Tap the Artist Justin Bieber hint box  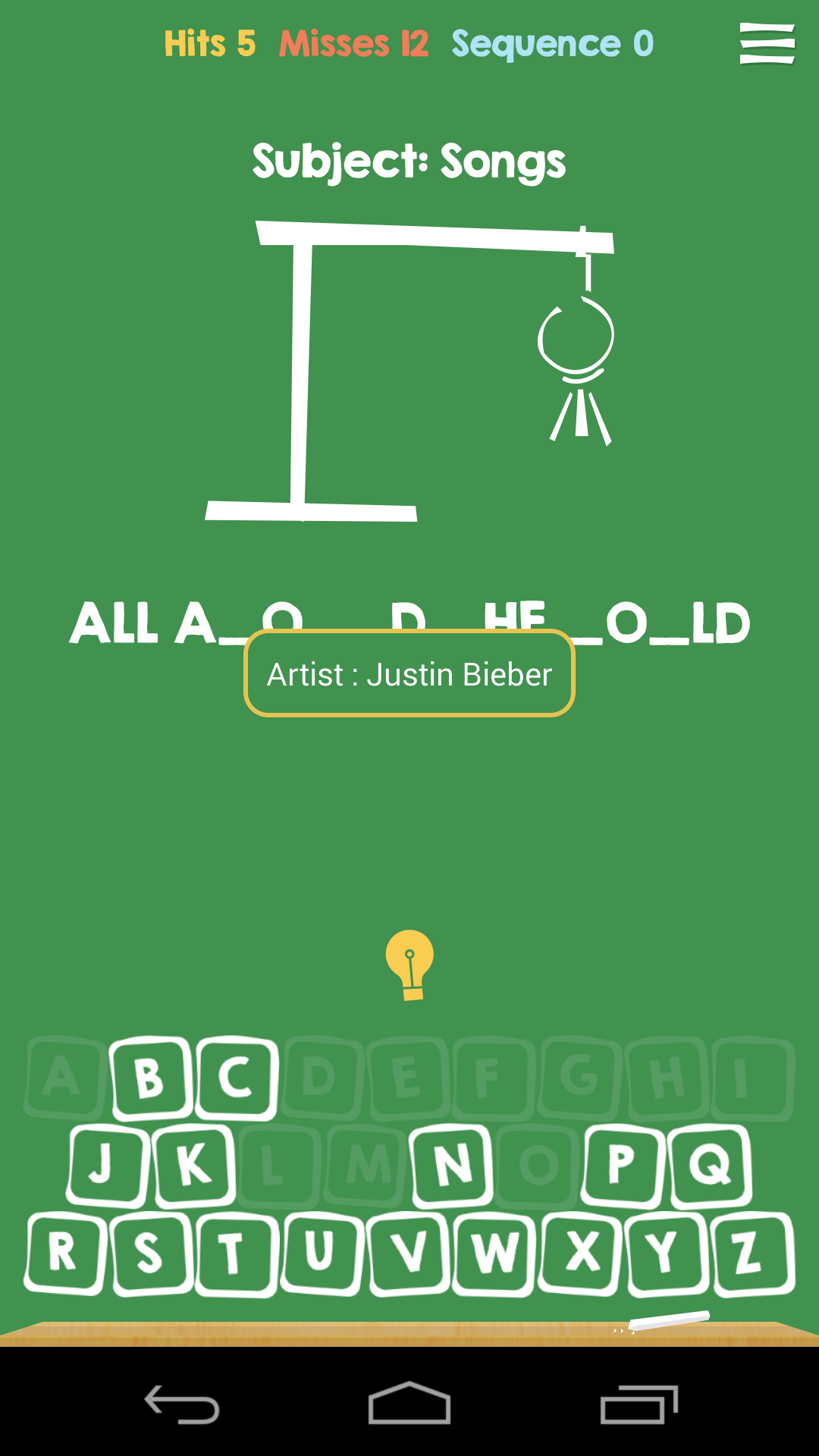(x=409, y=673)
